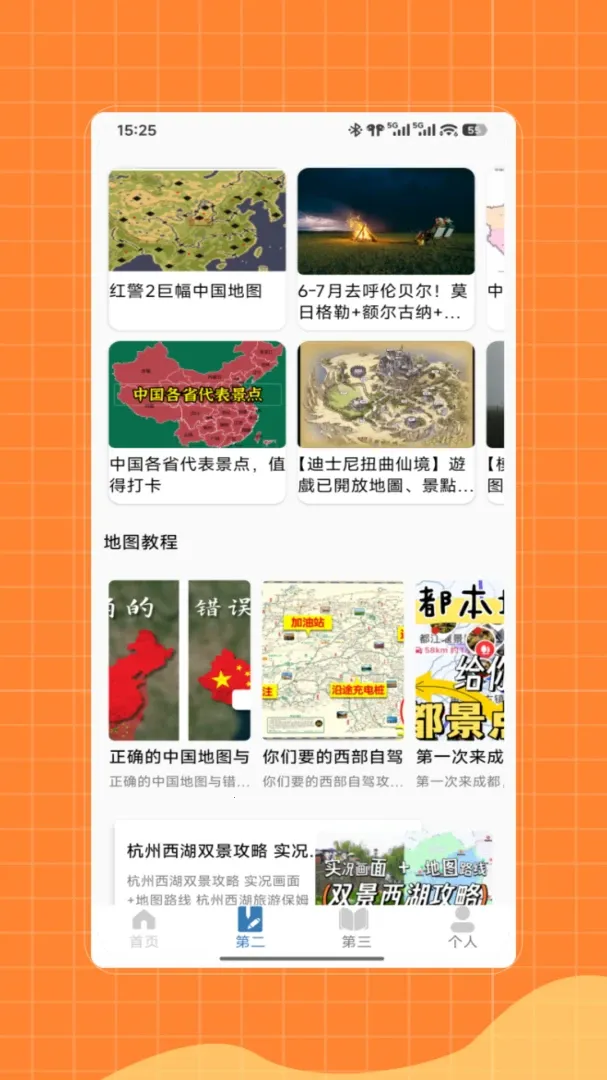607x1080 pixels.
Task: Open the 第一次来成都 tutorial
Action: 460,684
